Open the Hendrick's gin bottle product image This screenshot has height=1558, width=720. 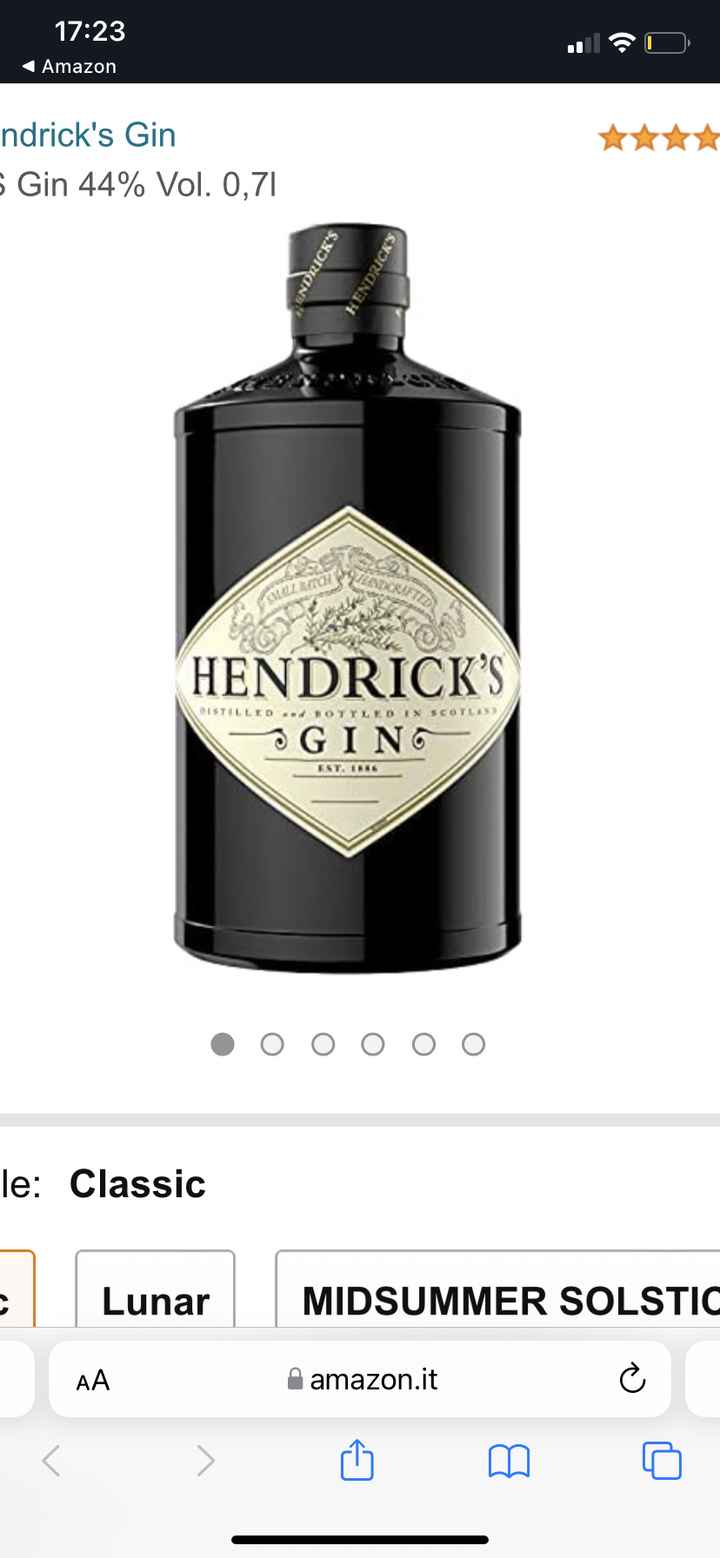pyautogui.click(x=347, y=600)
